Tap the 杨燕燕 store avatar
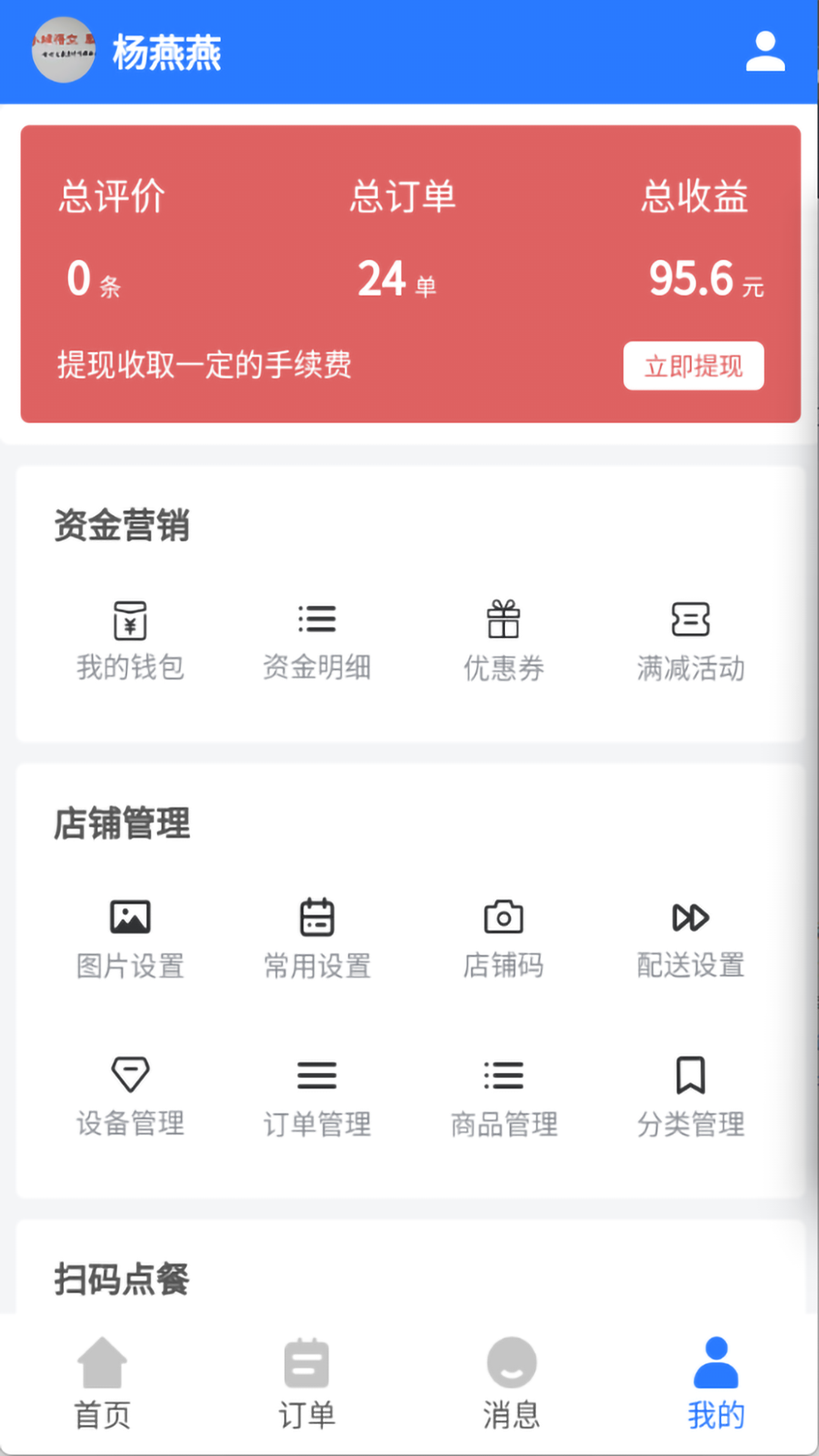 pyautogui.click(x=64, y=50)
